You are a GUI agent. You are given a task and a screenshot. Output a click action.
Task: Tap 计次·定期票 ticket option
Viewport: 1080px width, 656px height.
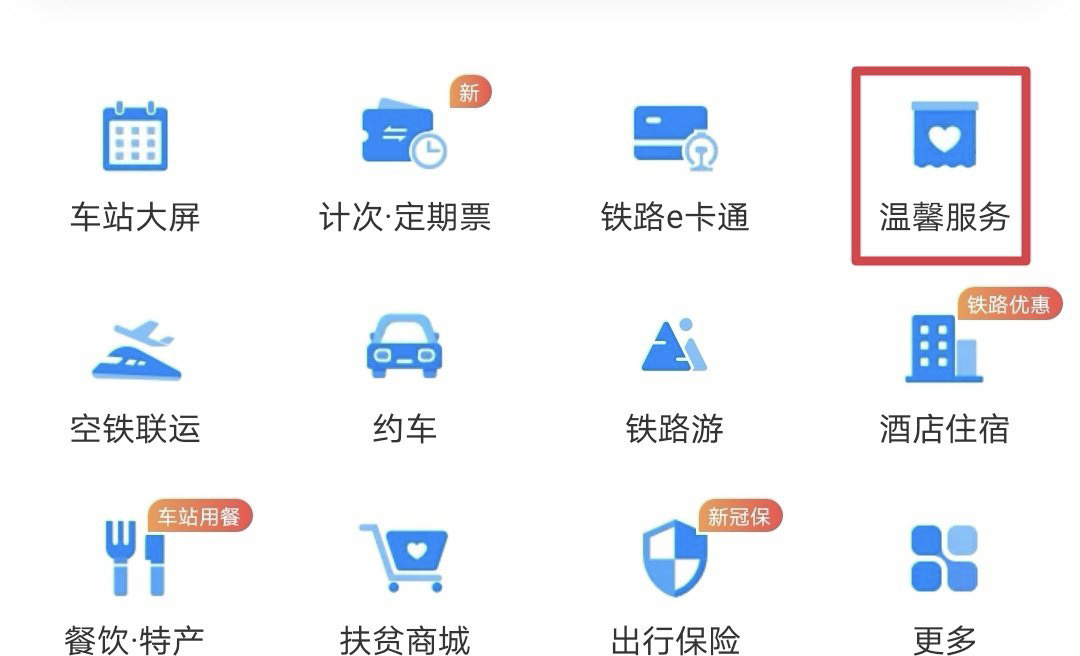(x=405, y=165)
